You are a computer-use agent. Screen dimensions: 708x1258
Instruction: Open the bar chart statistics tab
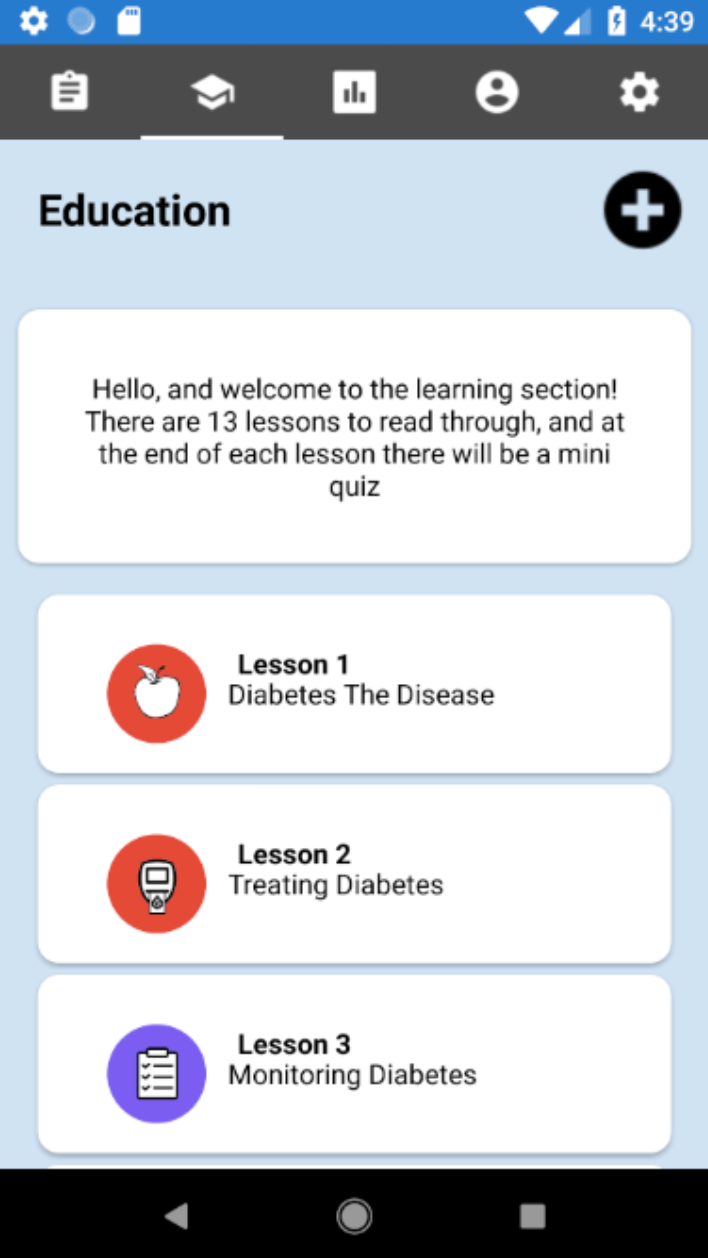tap(354, 92)
